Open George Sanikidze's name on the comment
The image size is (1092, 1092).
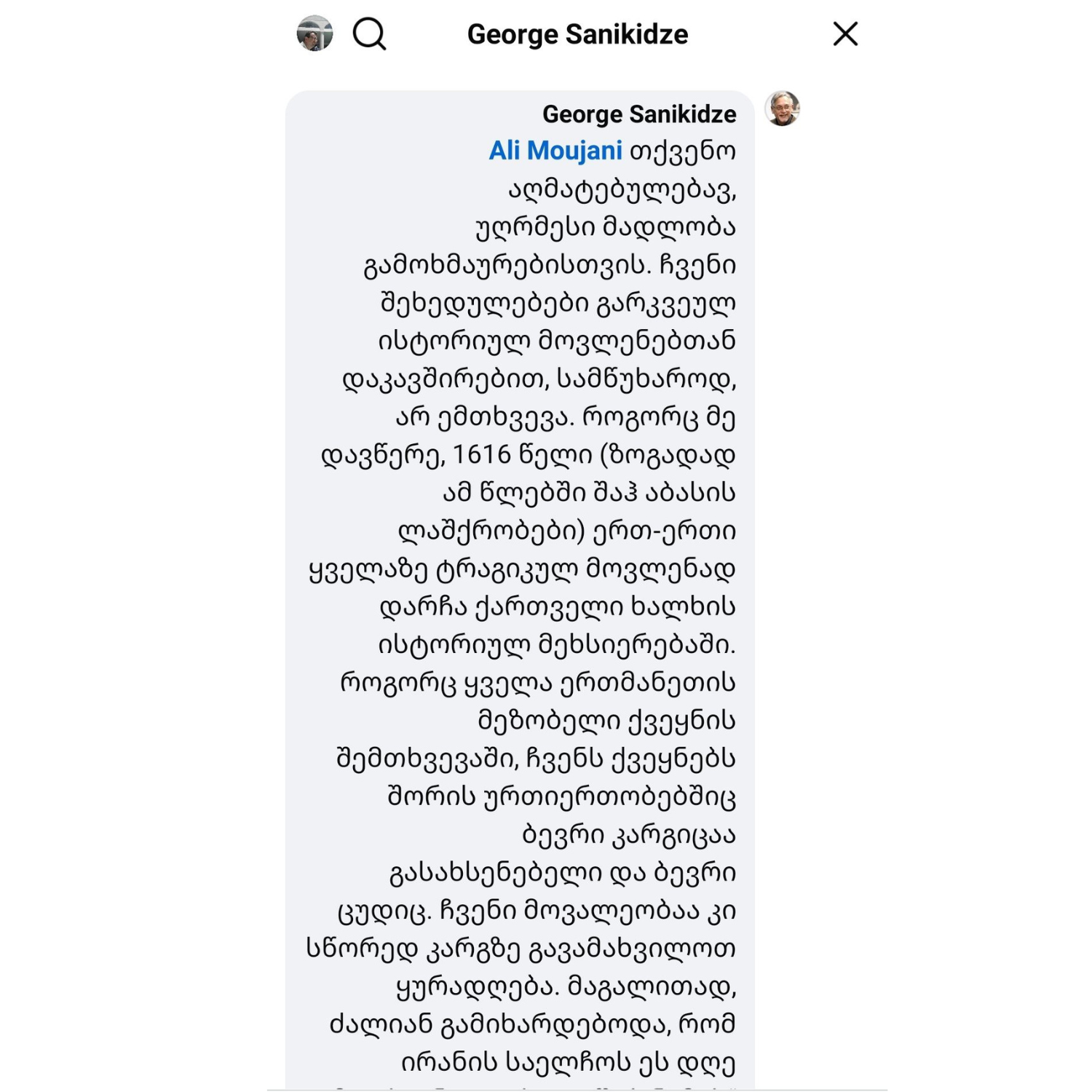click(x=639, y=114)
